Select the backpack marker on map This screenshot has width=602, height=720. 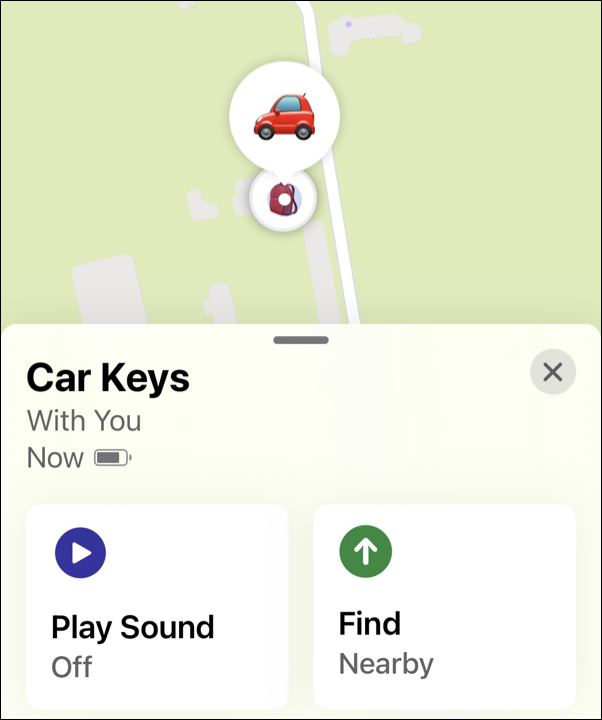point(283,199)
